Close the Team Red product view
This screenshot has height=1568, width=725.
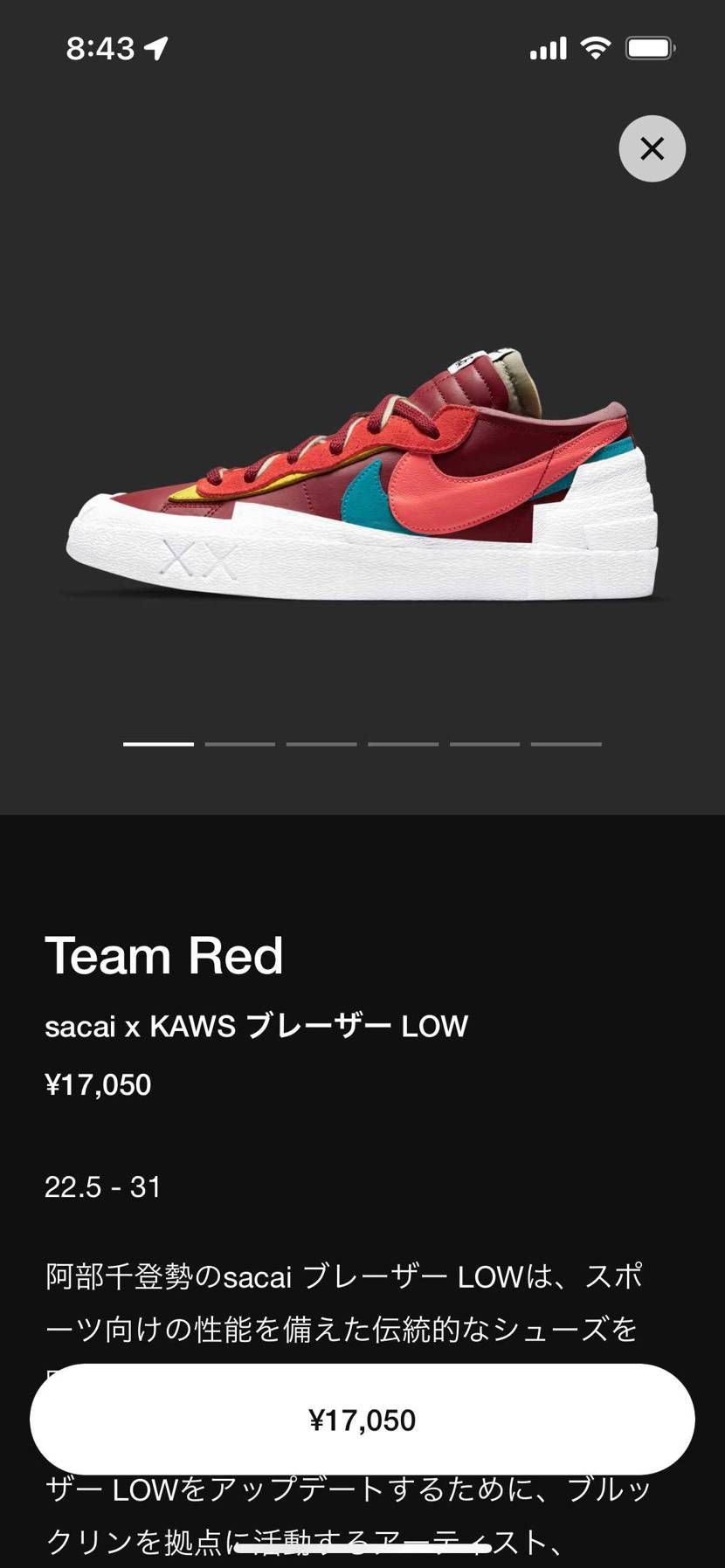click(652, 148)
